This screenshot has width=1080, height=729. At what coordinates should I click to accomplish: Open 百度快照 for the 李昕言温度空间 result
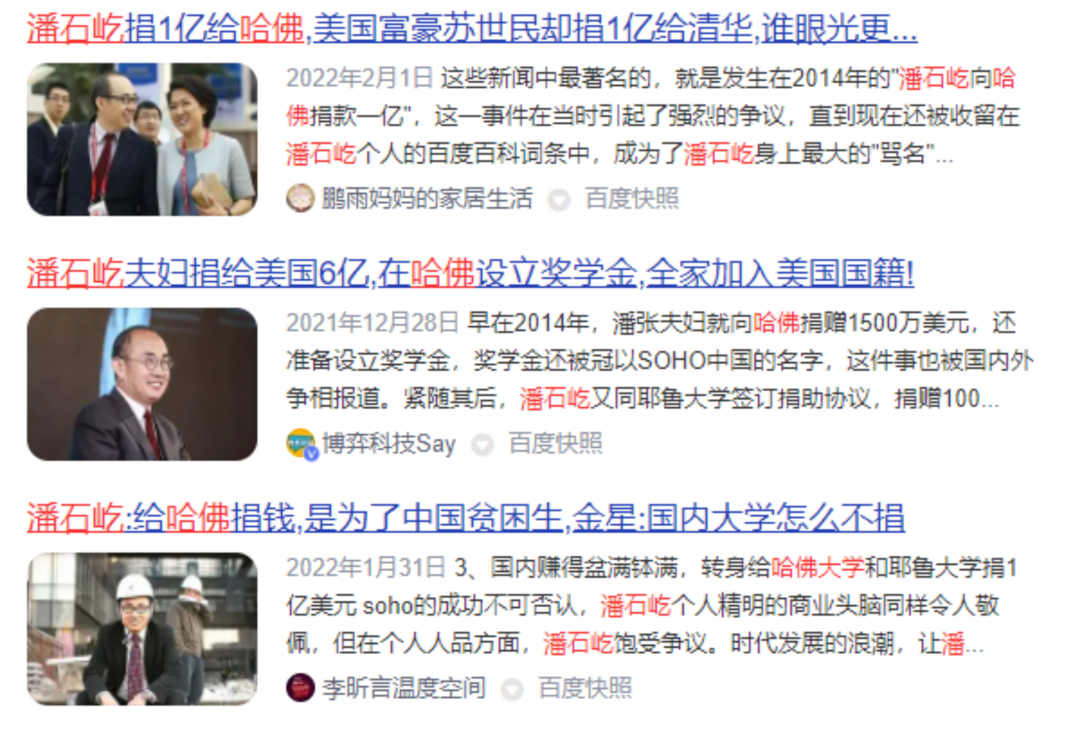585,688
